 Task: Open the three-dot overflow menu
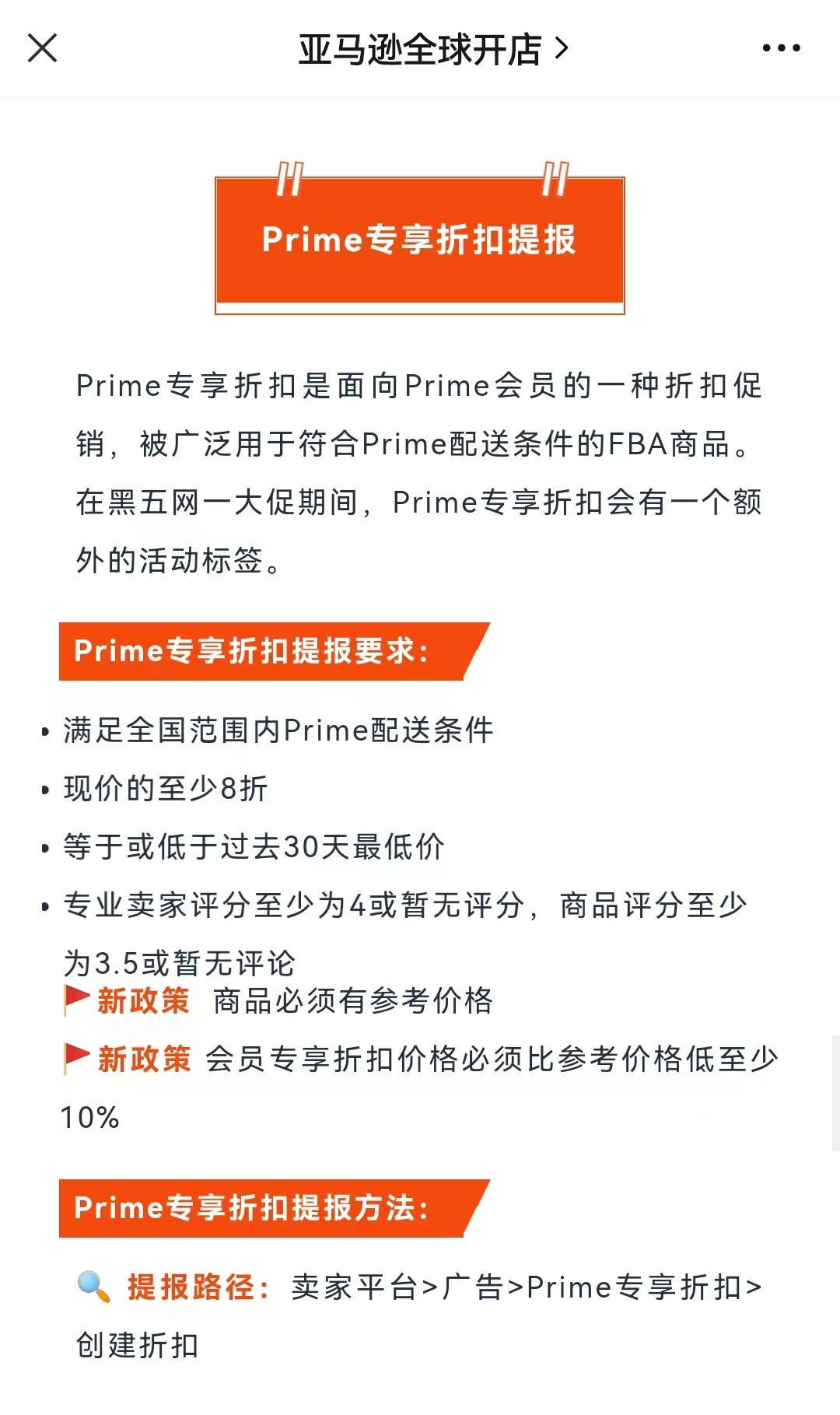[x=781, y=48]
